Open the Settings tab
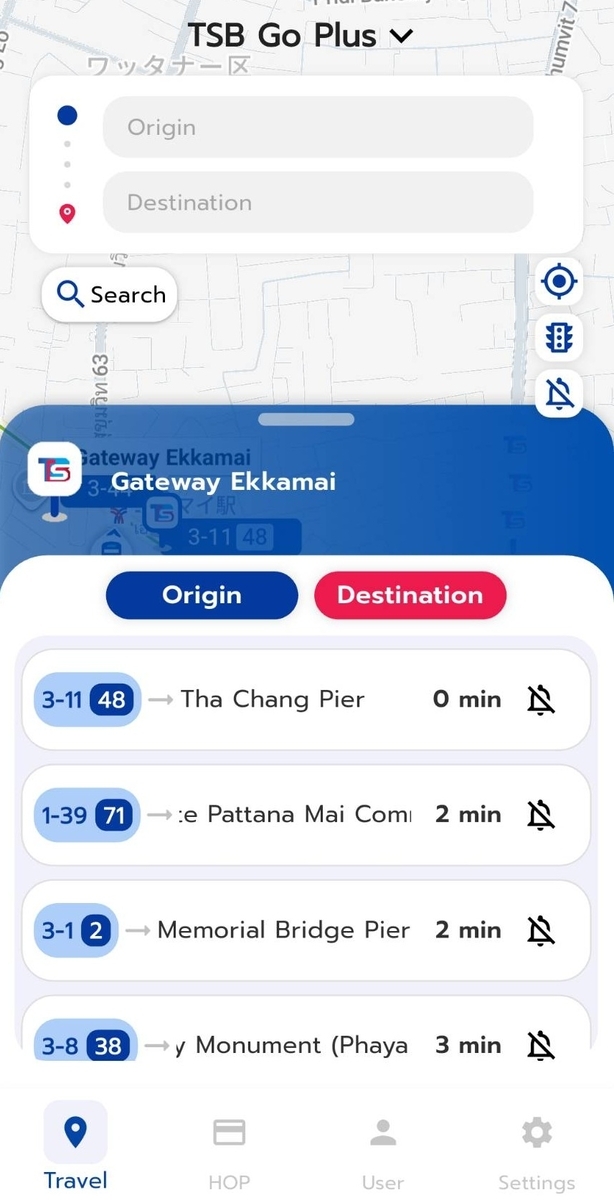614x1200 pixels. [x=537, y=1150]
